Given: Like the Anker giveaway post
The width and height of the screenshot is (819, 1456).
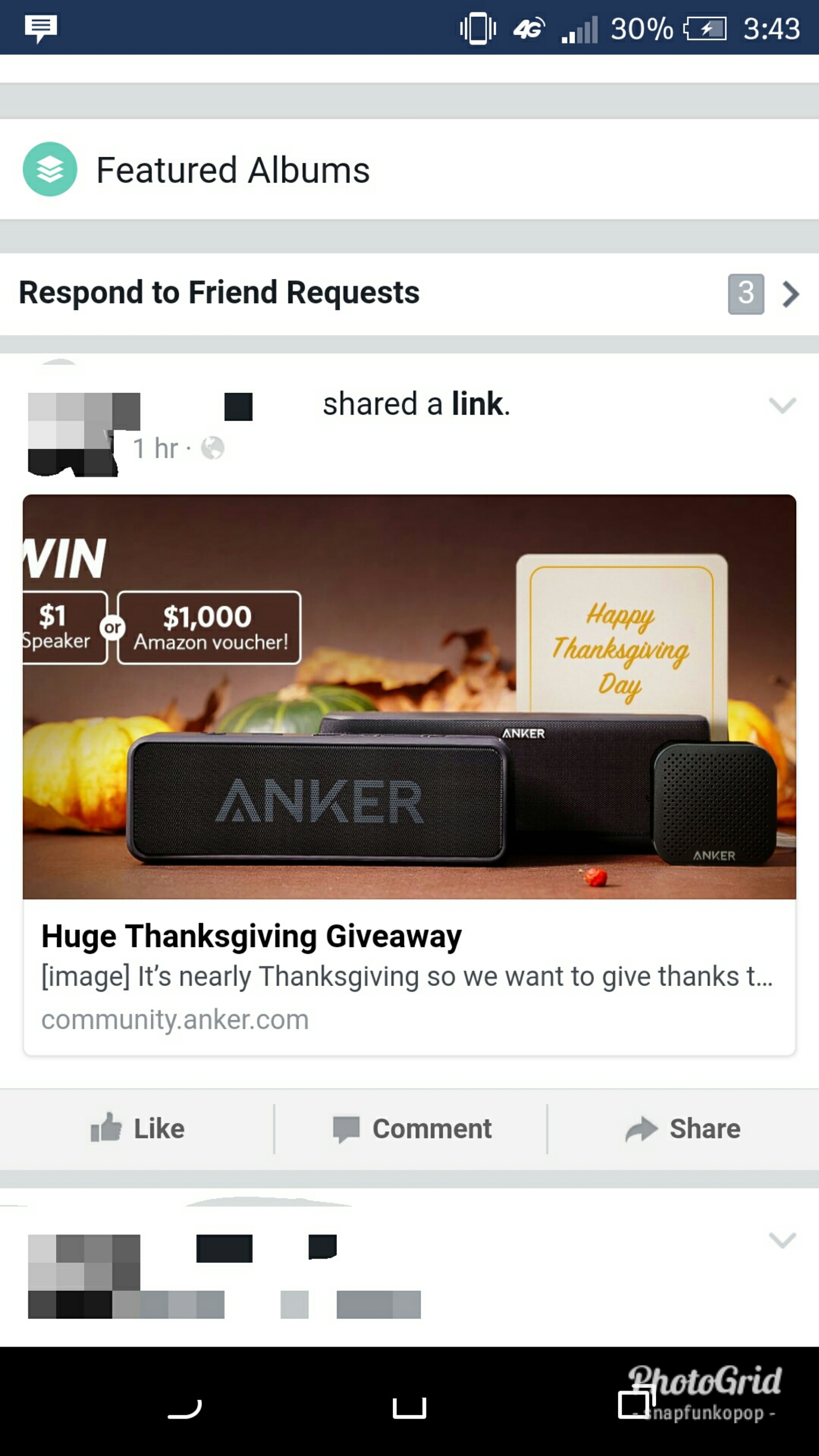Looking at the screenshot, I should (x=137, y=1129).
